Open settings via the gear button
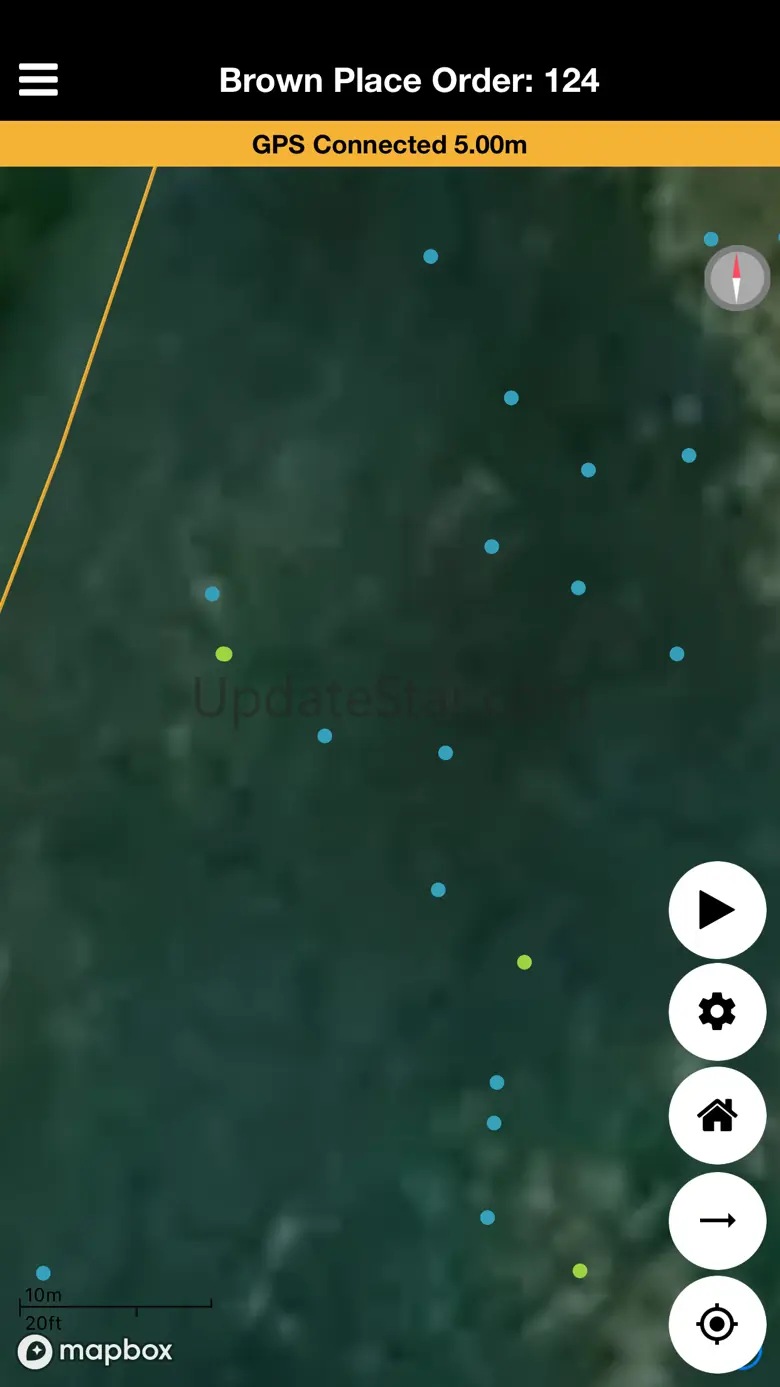 [717, 1012]
